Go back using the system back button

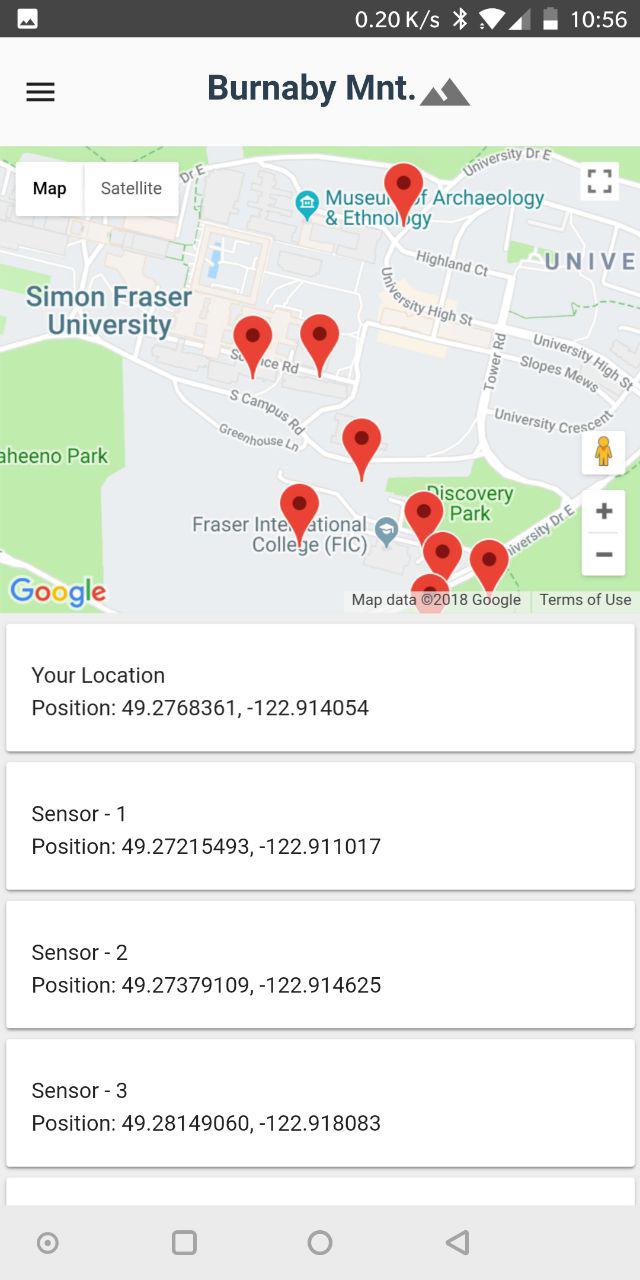(457, 1243)
